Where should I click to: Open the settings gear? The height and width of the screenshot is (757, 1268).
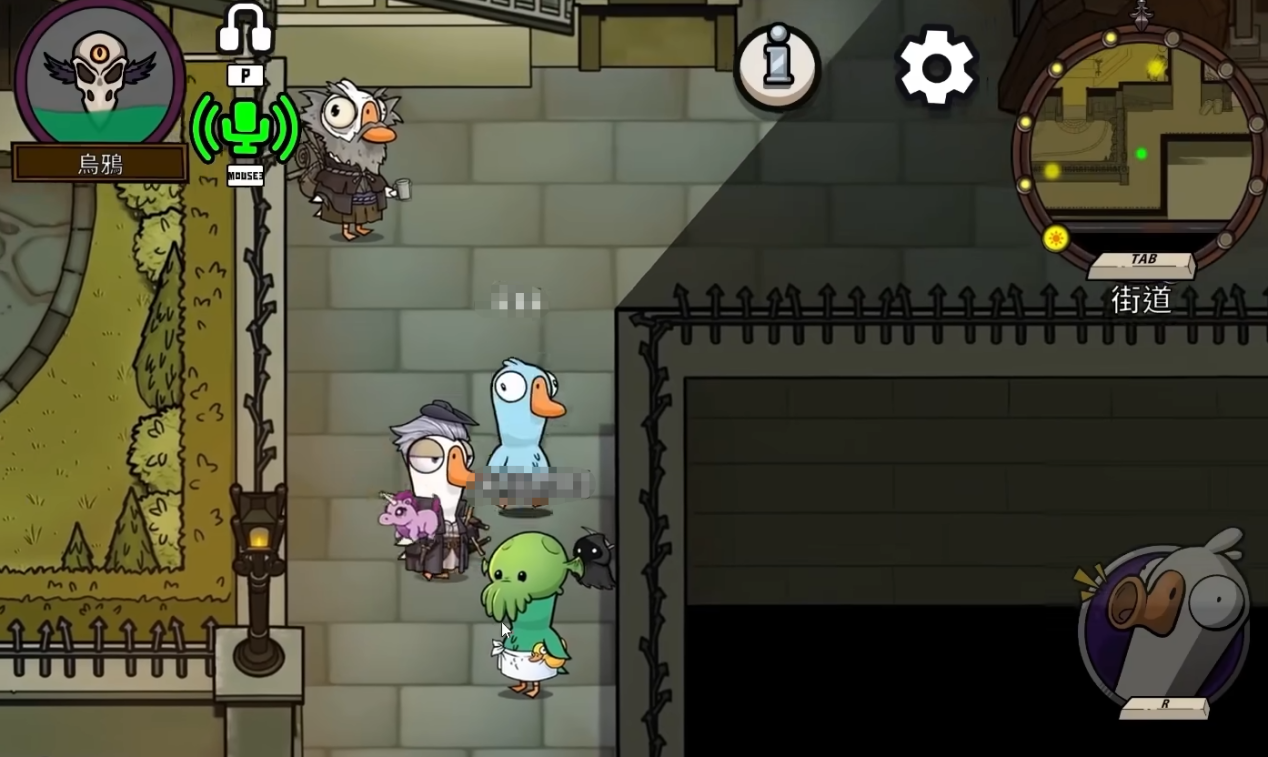point(936,67)
